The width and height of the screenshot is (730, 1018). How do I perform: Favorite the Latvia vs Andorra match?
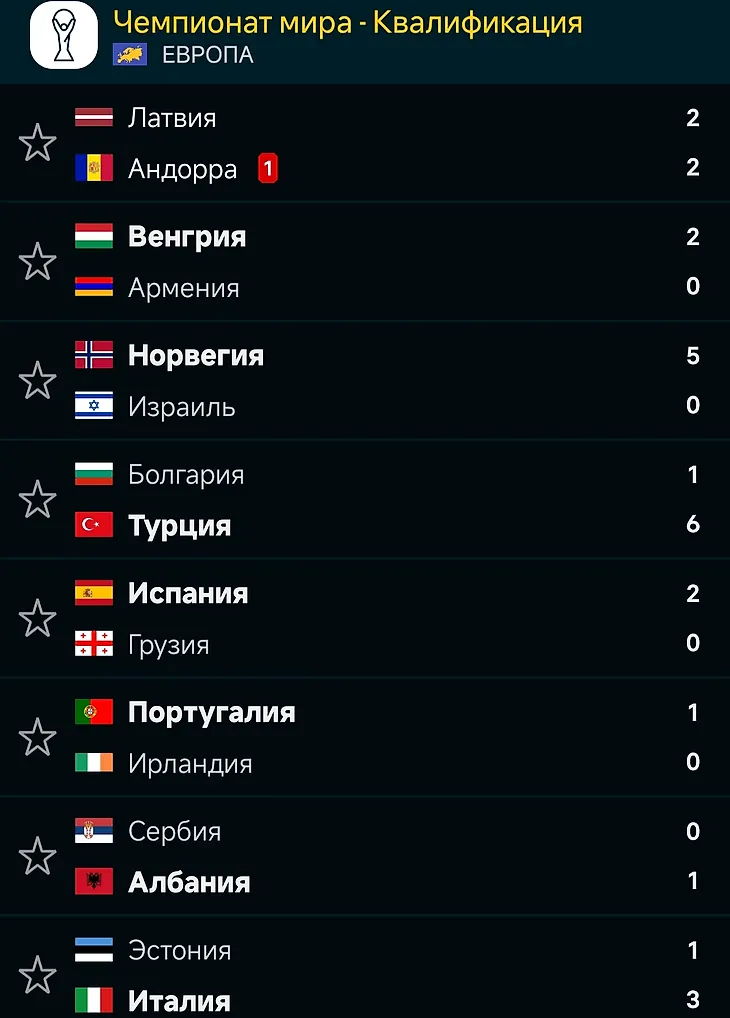pos(38,143)
